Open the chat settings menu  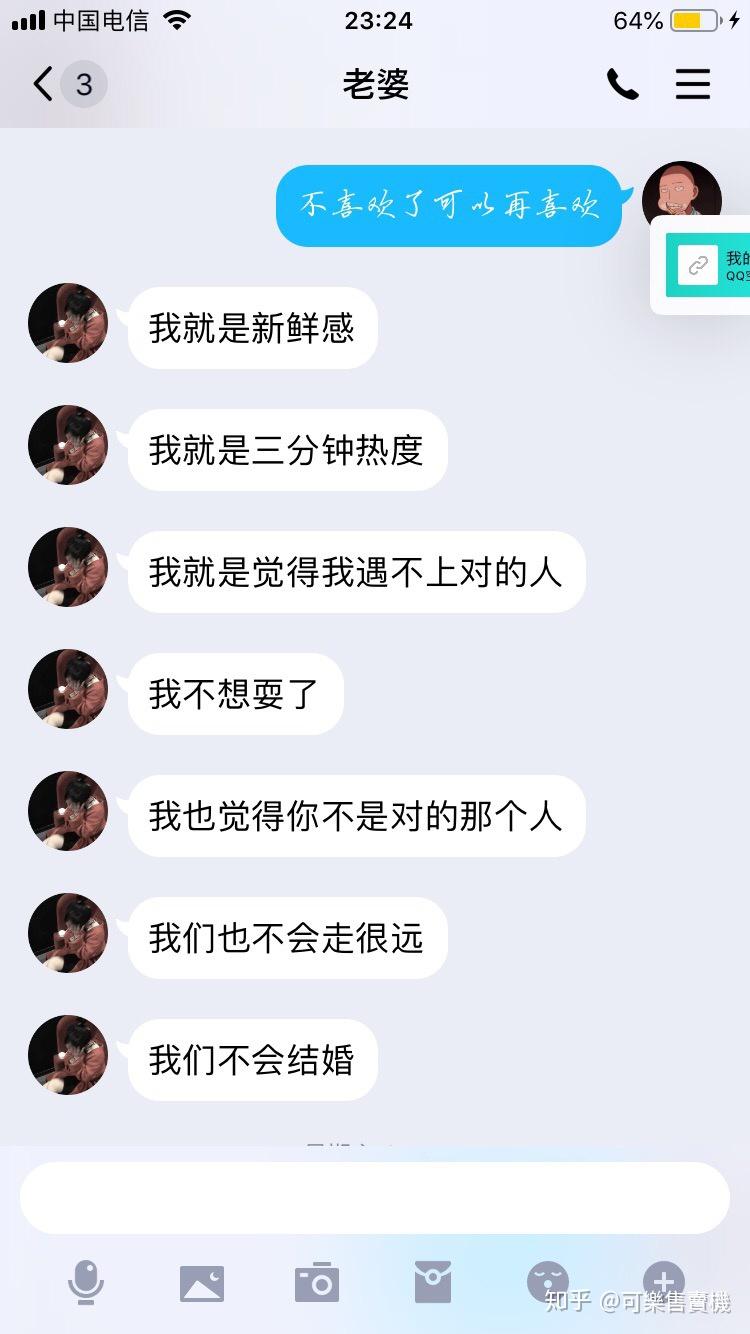(692, 85)
